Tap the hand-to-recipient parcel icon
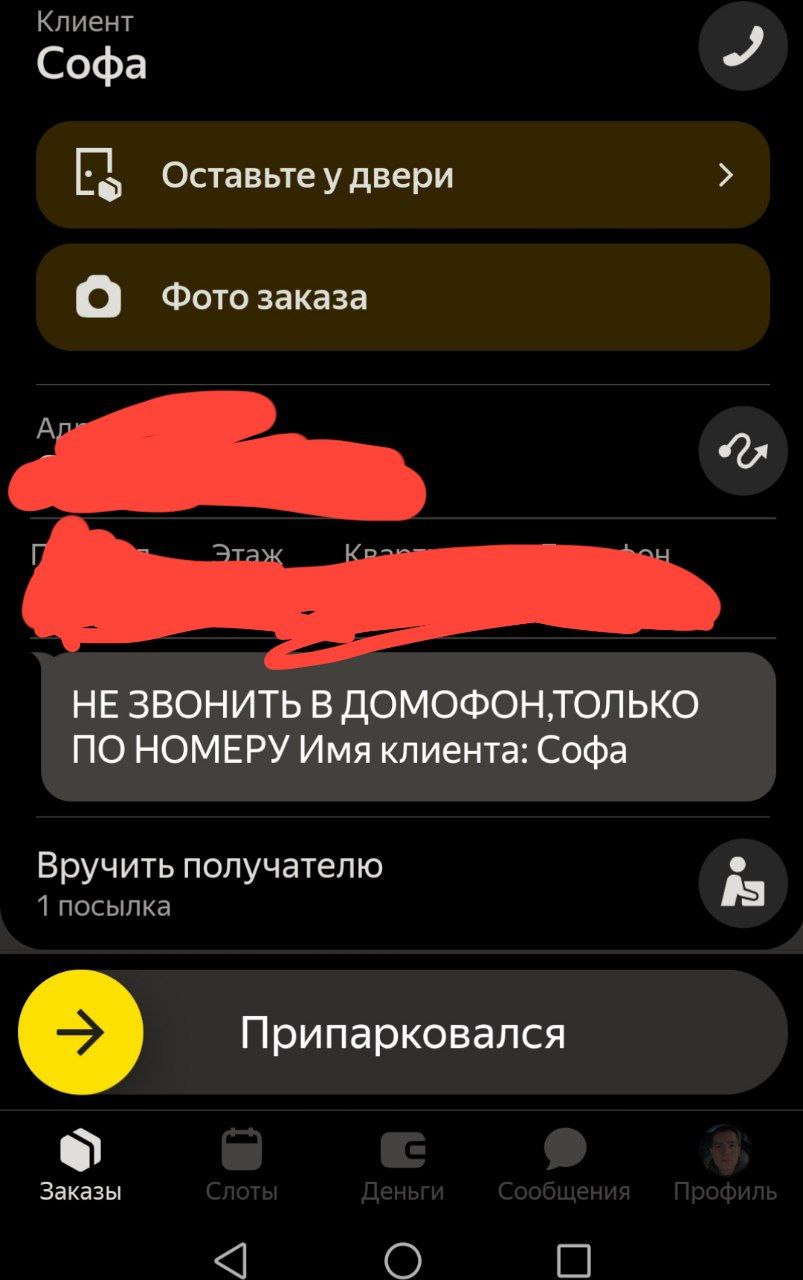This screenshot has height=1280, width=803. 742,883
